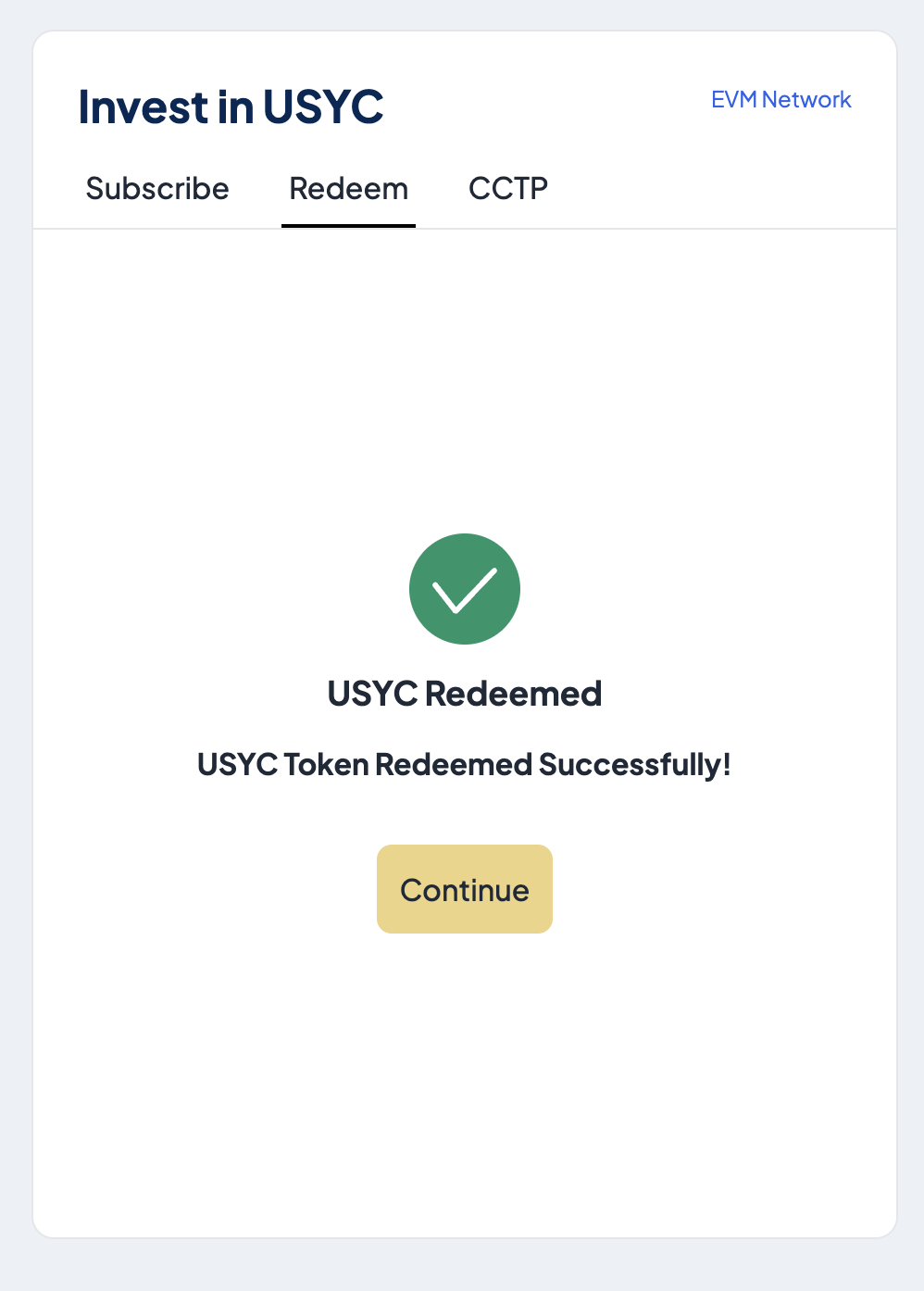Click the redemption success message text
924x1291 pixels.
[464, 764]
